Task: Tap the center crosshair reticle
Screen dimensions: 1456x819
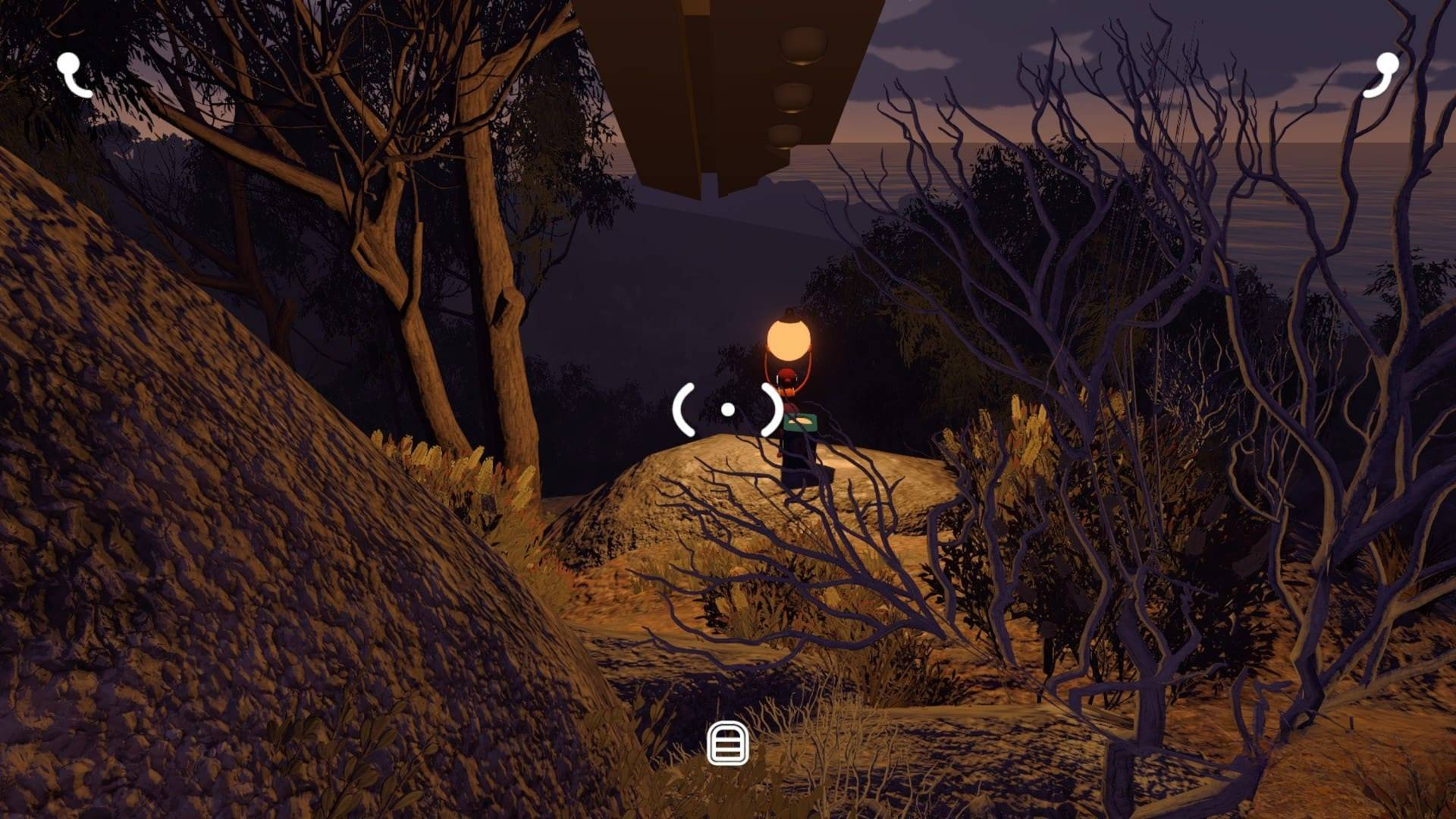Action: click(x=728, y=409)
